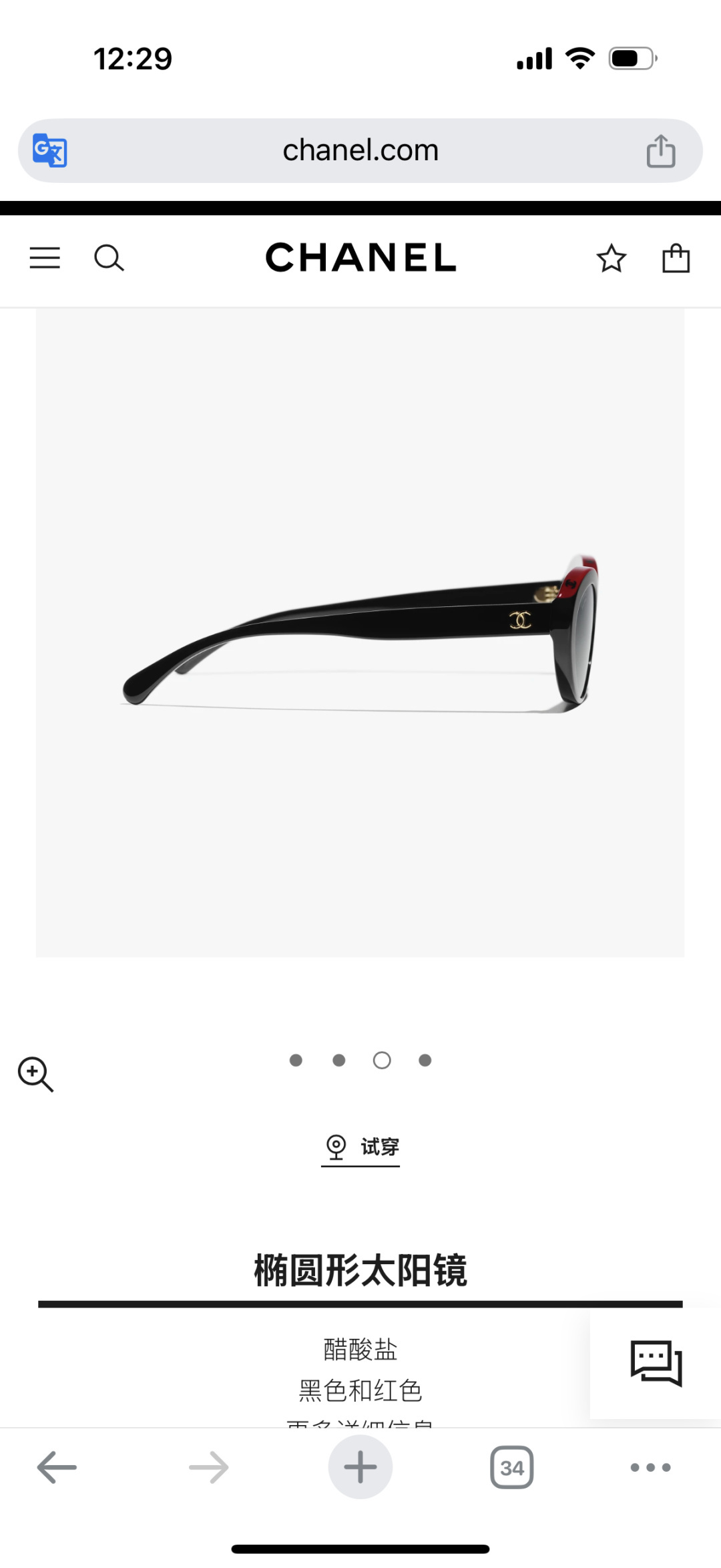Select the search magnifier icon

click(109, 258)
